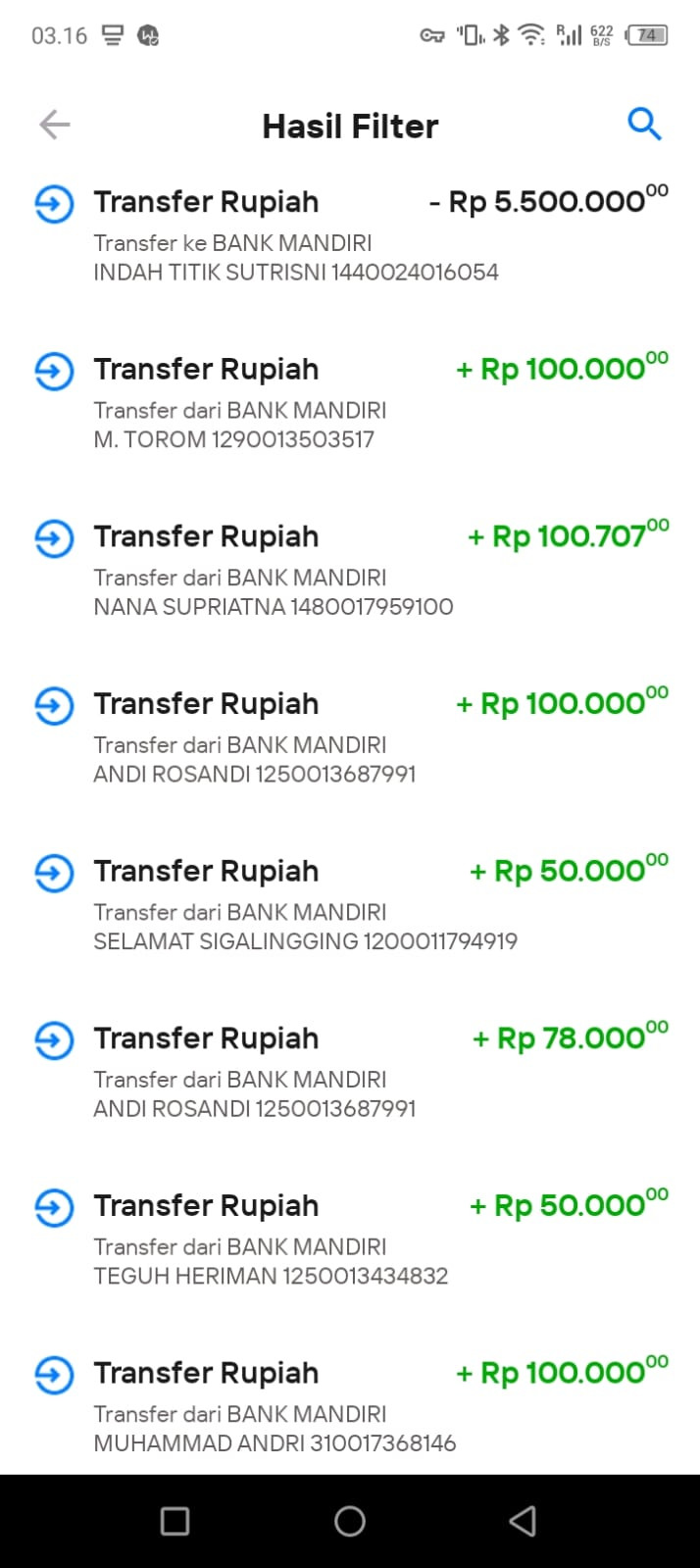
Task: Select the transfer from TEGUH HERIMAN
Action: 350,1239
